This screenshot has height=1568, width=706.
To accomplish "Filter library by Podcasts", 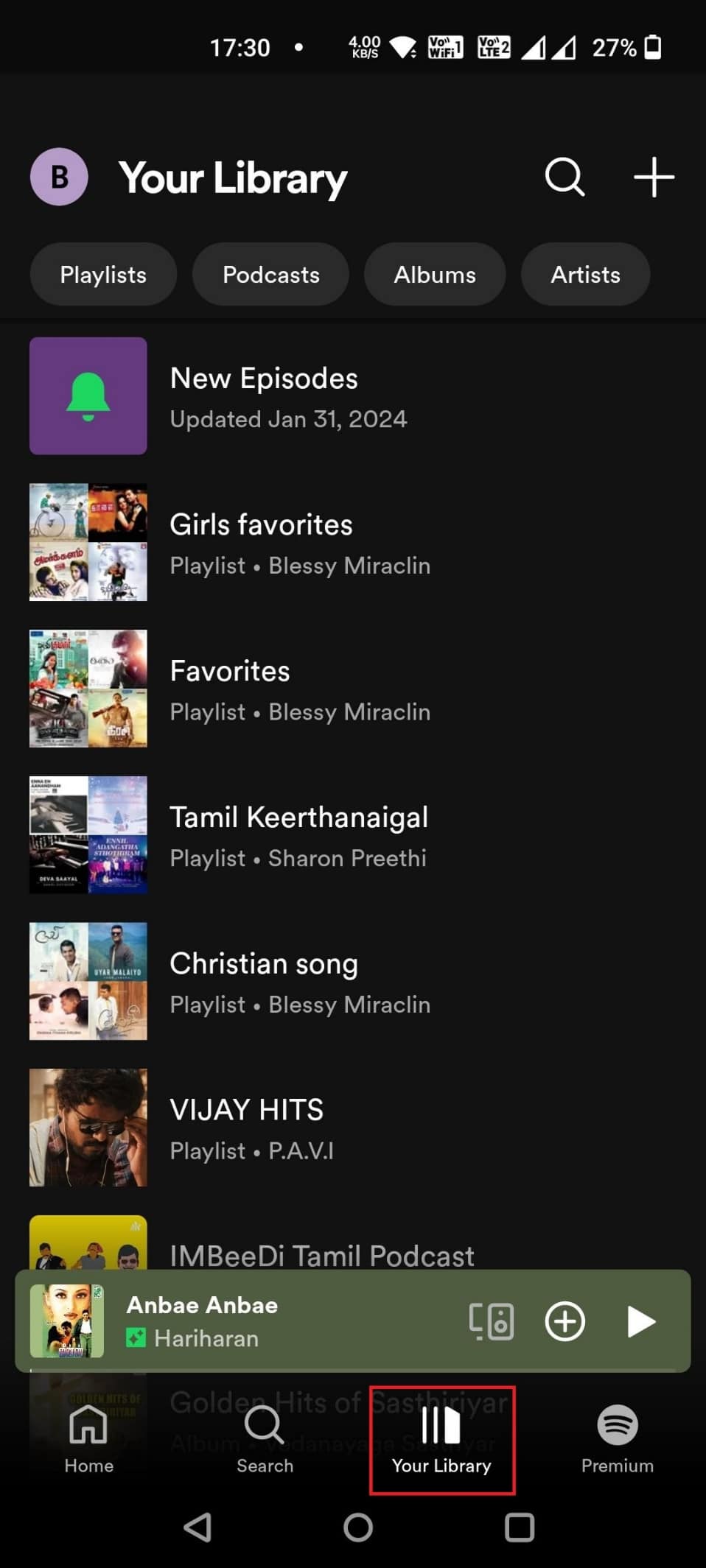I will coord(270,275).
